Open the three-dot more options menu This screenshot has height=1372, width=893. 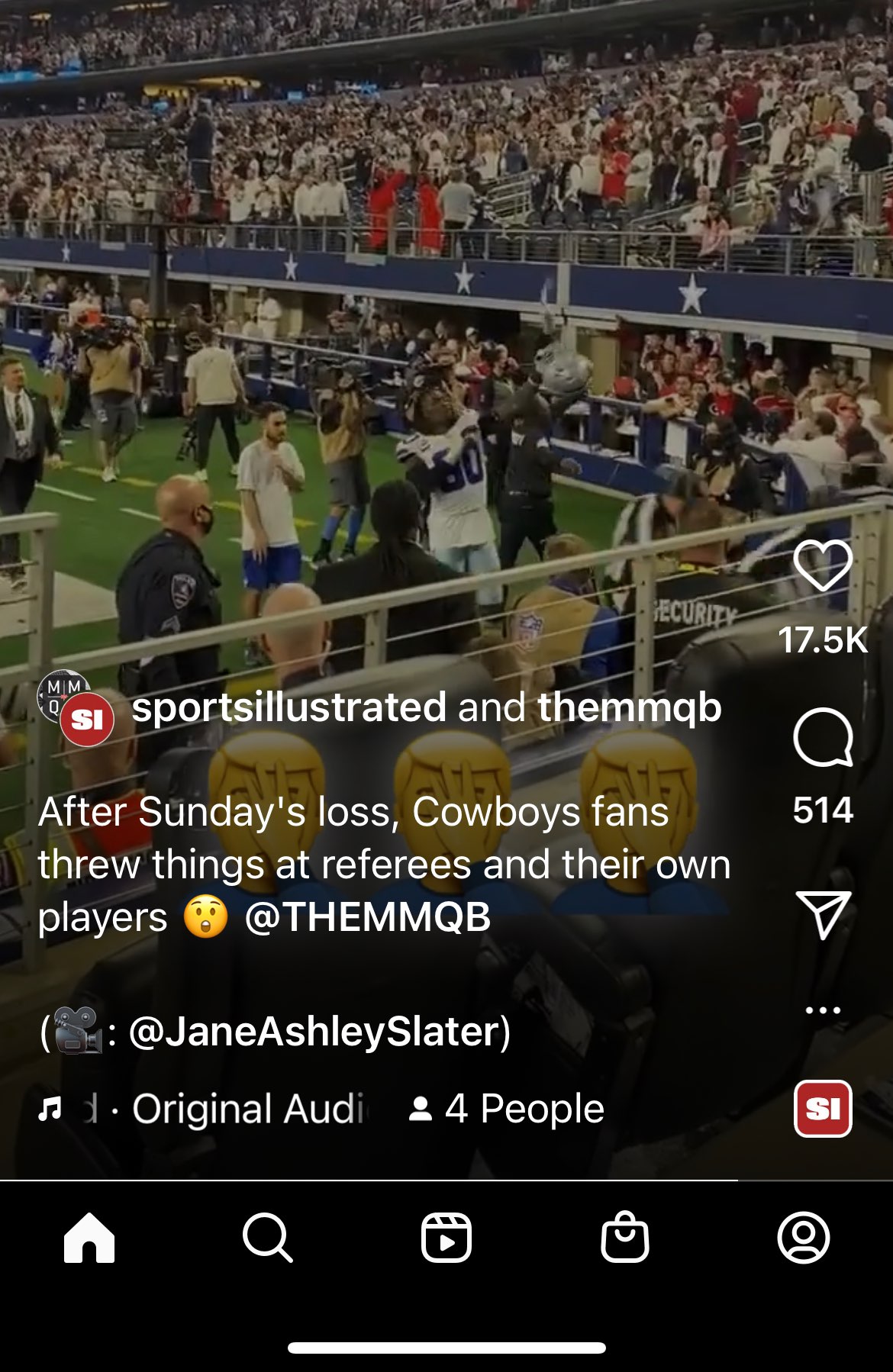(x=822, y=1010)
